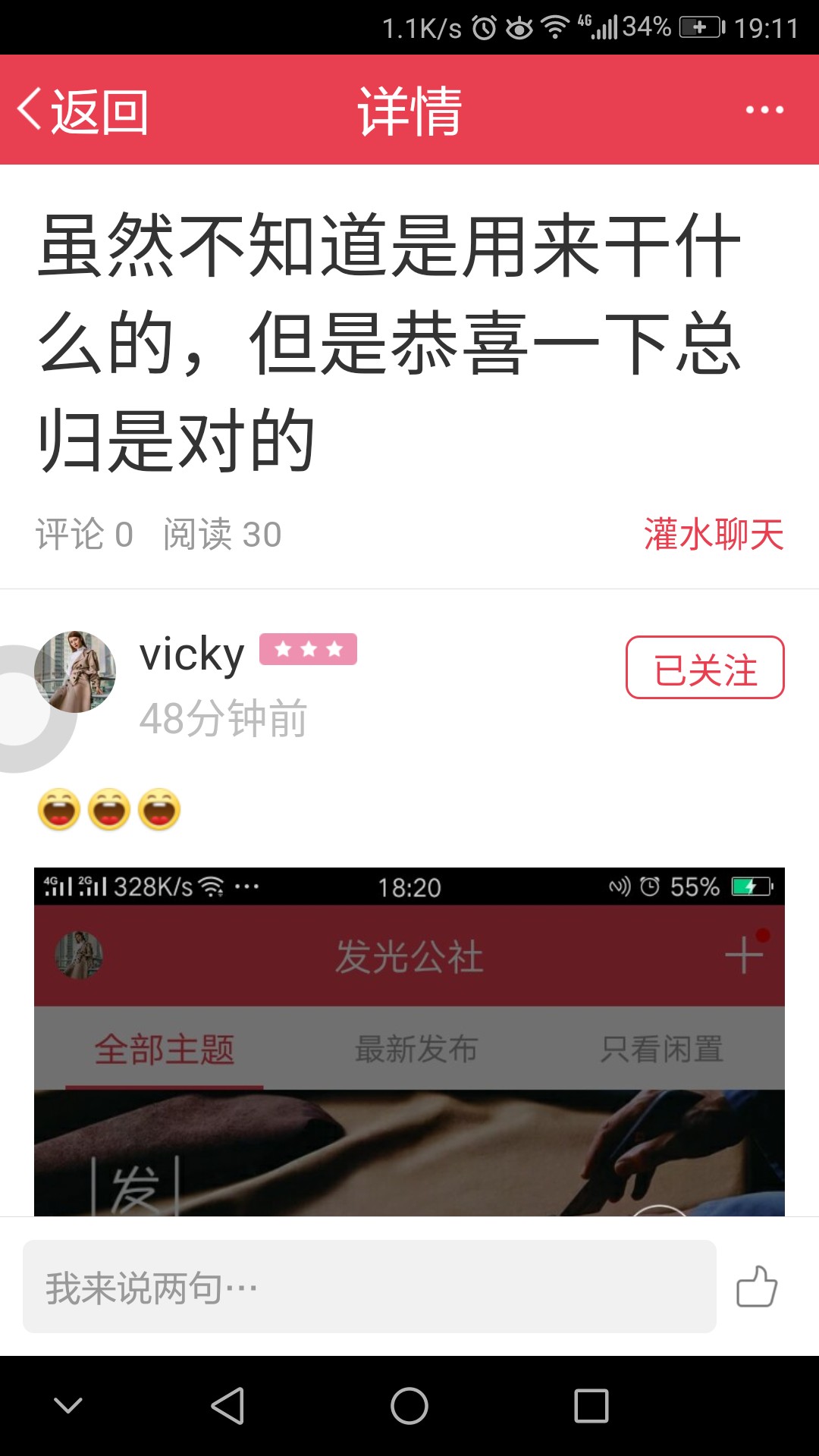The image size is (819, 1456).
Task: Open the three-dot overflow menu
Action: click(764, 110)
